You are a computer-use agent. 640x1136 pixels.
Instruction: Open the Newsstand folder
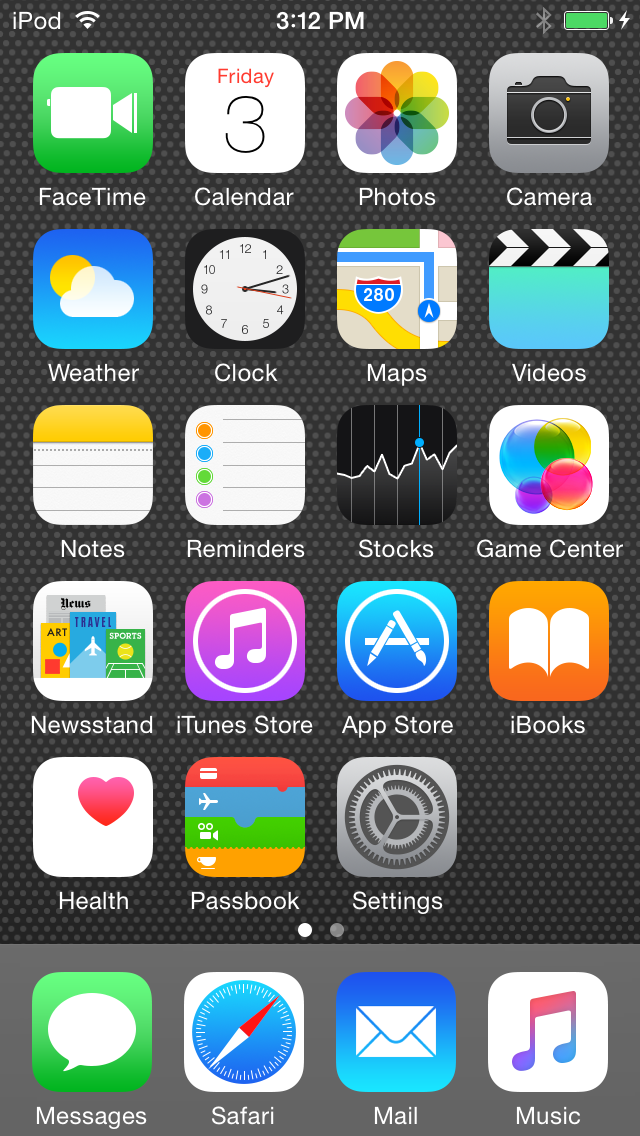[93, 641]
